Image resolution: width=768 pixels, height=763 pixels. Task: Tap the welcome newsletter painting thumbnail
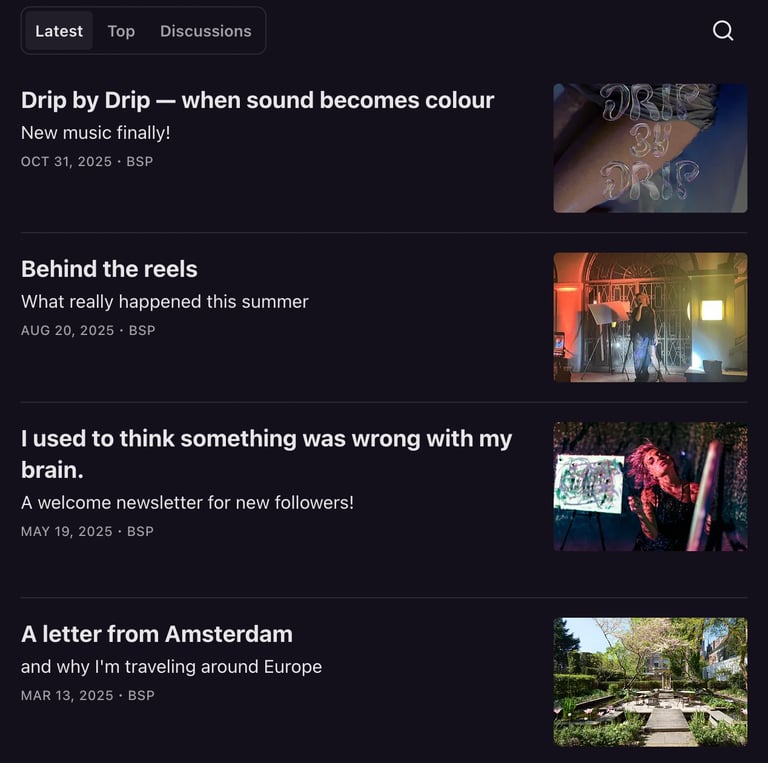(x=650, y=486)
